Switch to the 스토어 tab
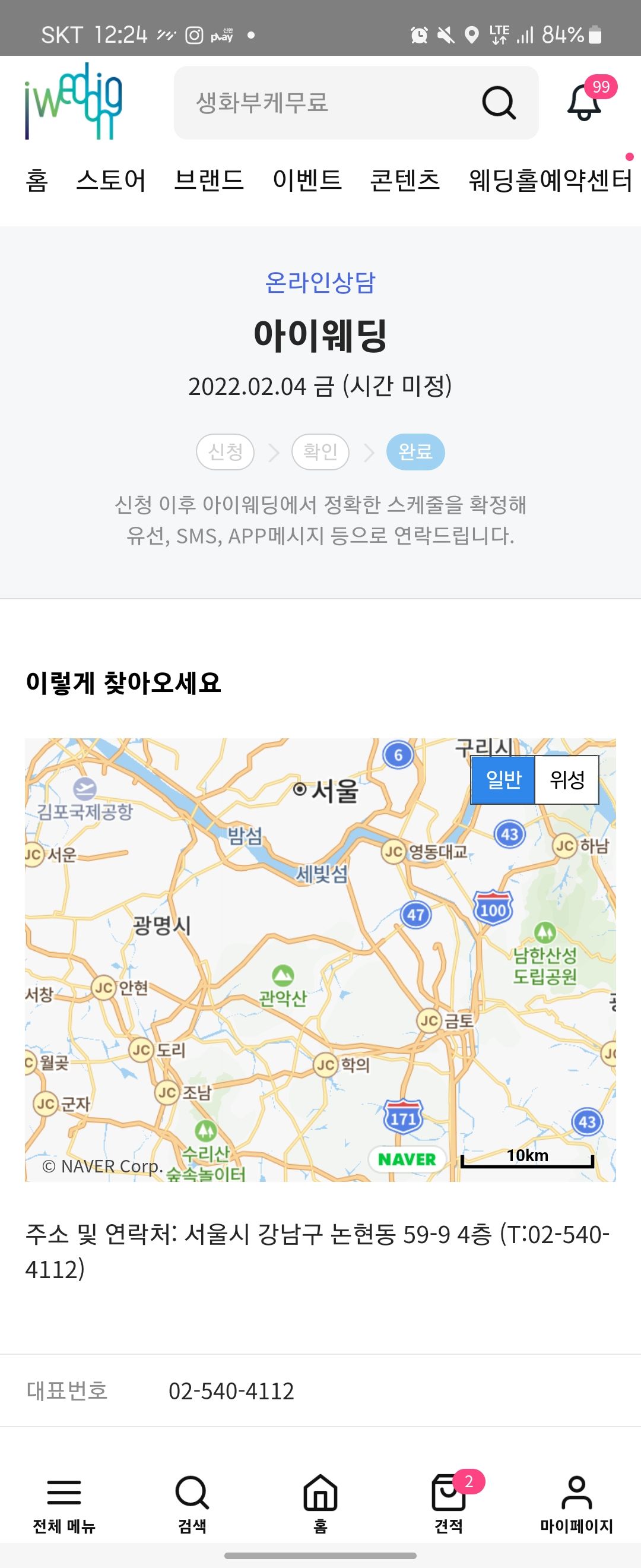 [110, 180]
